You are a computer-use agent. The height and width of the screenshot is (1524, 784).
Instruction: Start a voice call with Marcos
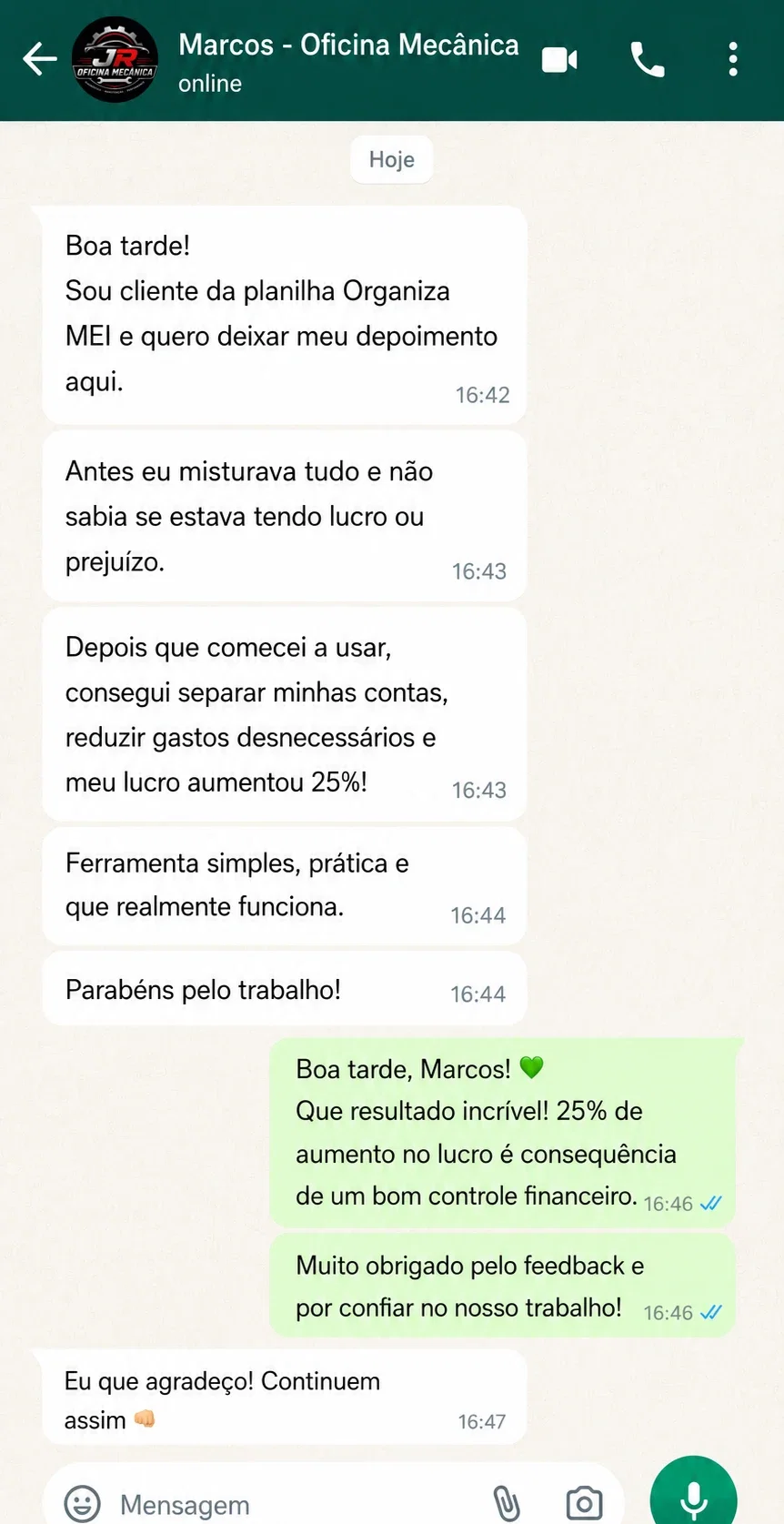point(648,60)
